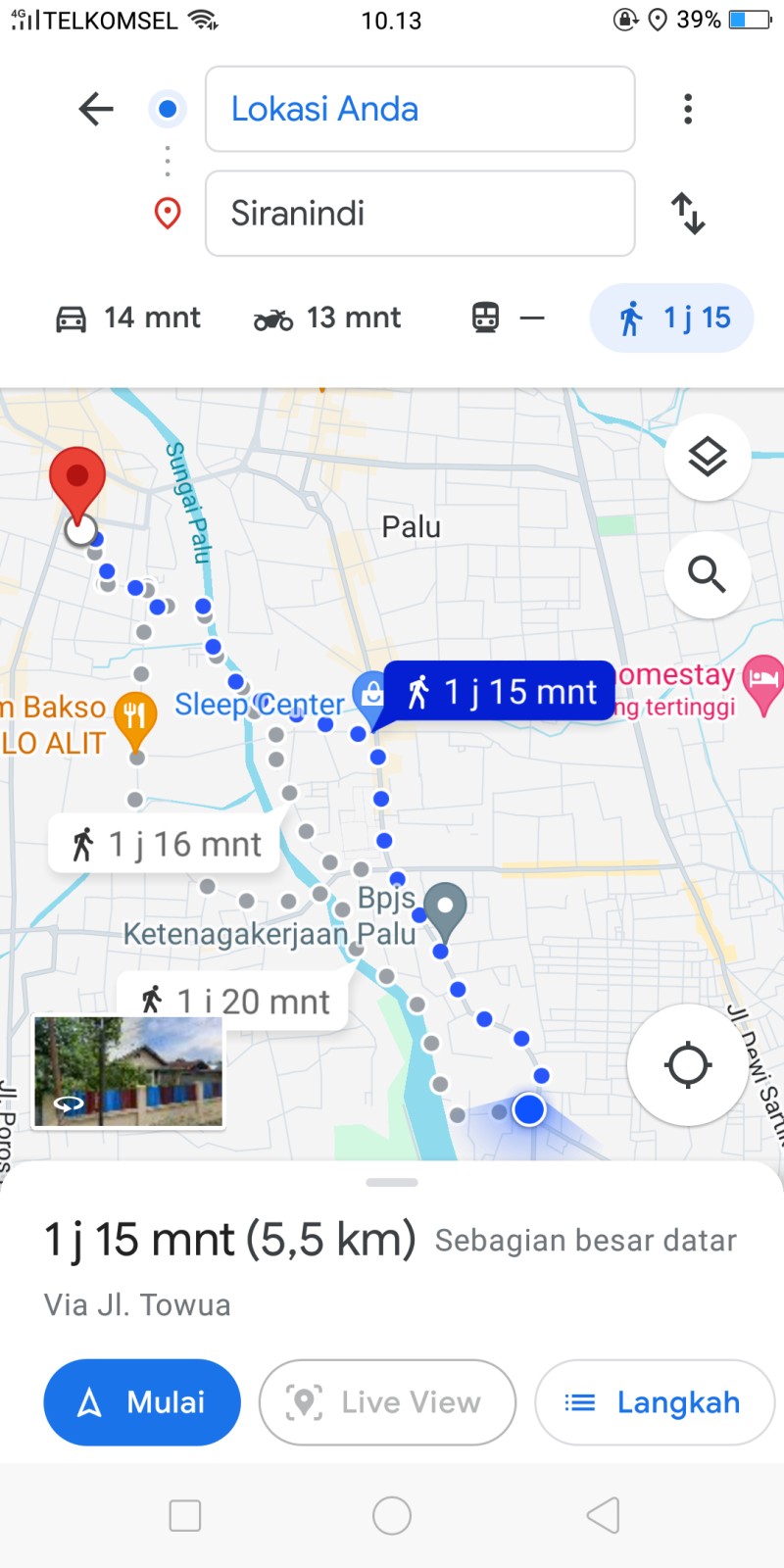Switch to driving mode 14 mnt
Screen dimensions: 784x1568
click(x=127, y=318)
